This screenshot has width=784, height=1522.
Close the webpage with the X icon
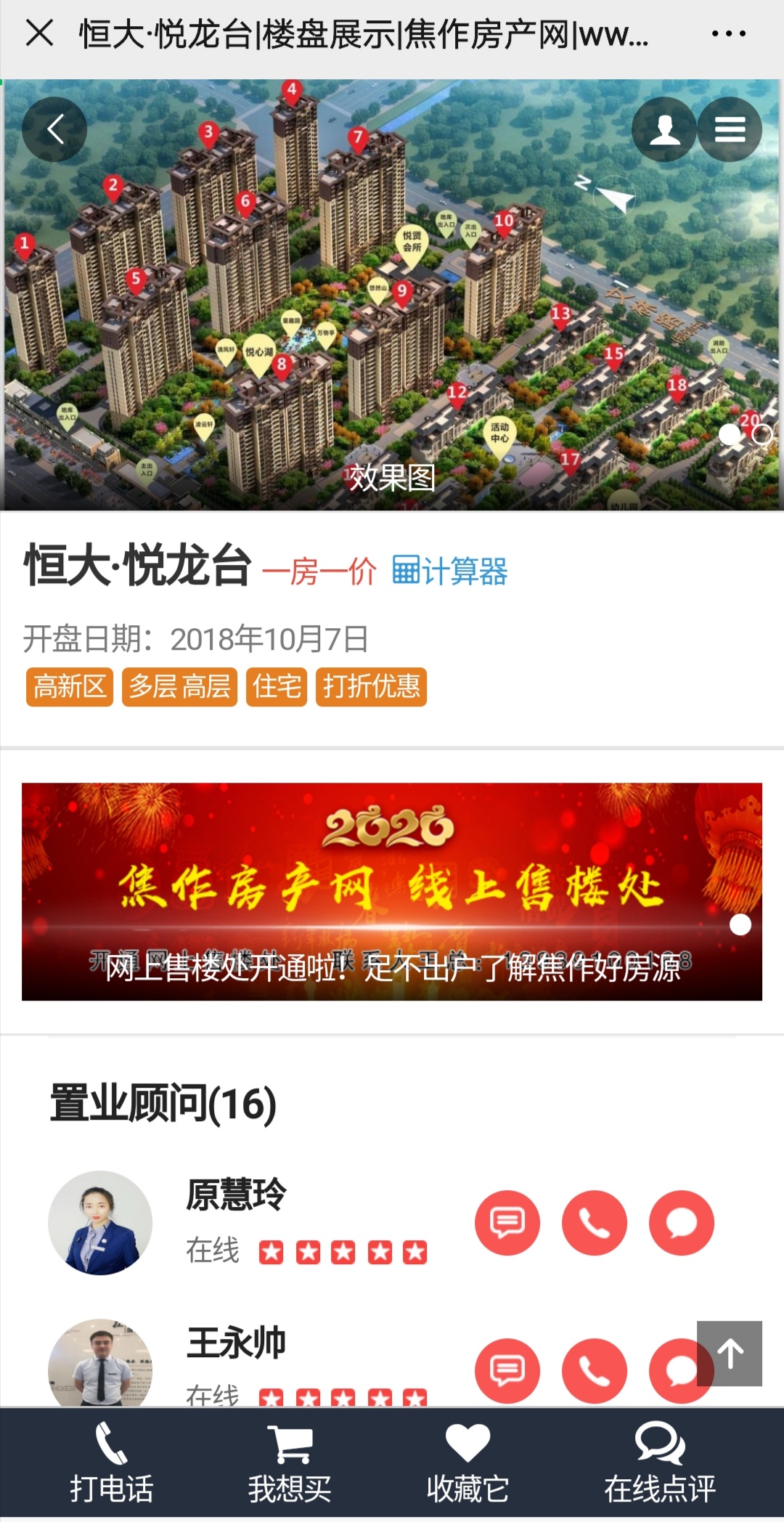click(39, 33)
